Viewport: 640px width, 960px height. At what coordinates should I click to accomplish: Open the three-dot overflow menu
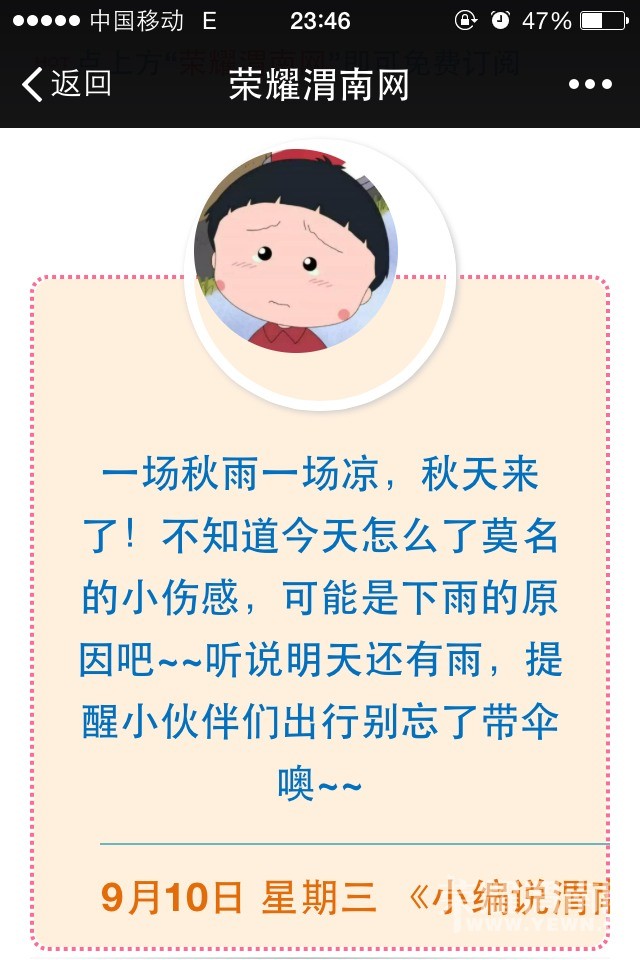[589, 85]
